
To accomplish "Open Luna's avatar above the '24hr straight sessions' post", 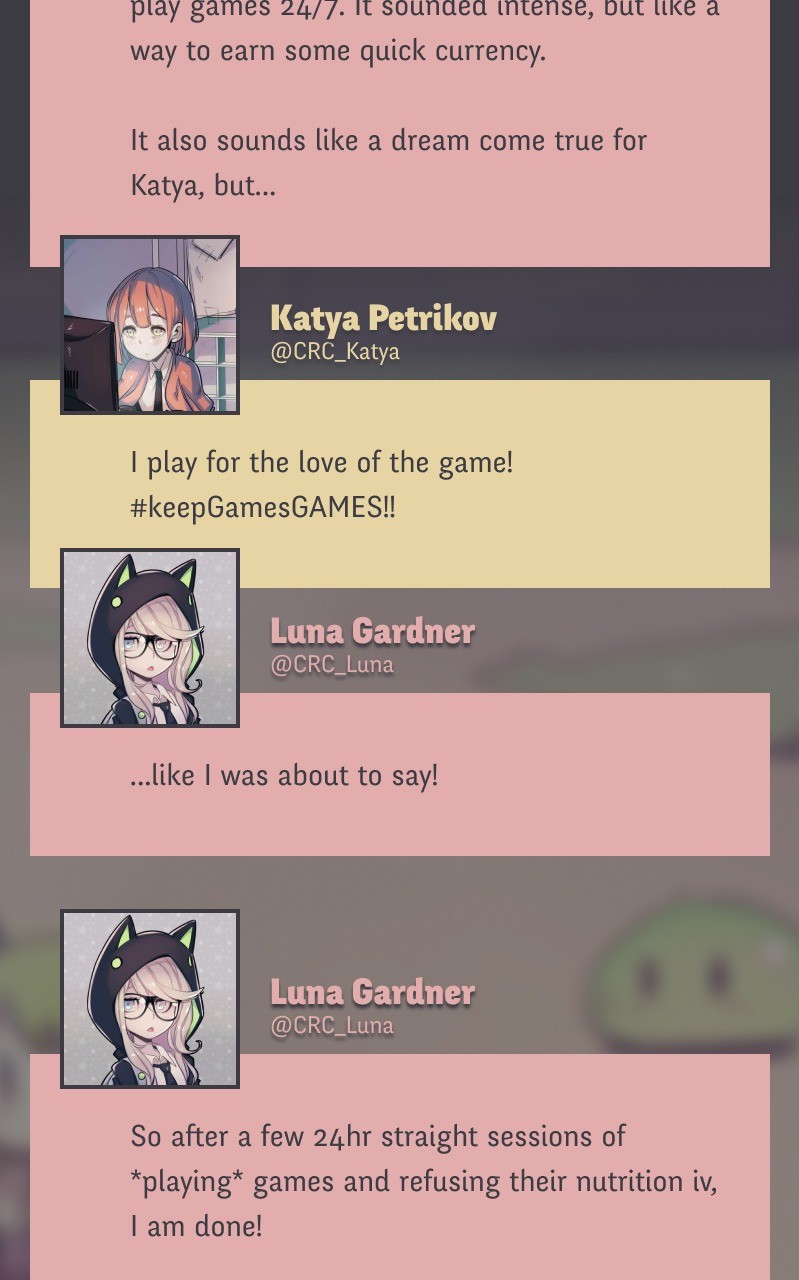I will [150, 999].
